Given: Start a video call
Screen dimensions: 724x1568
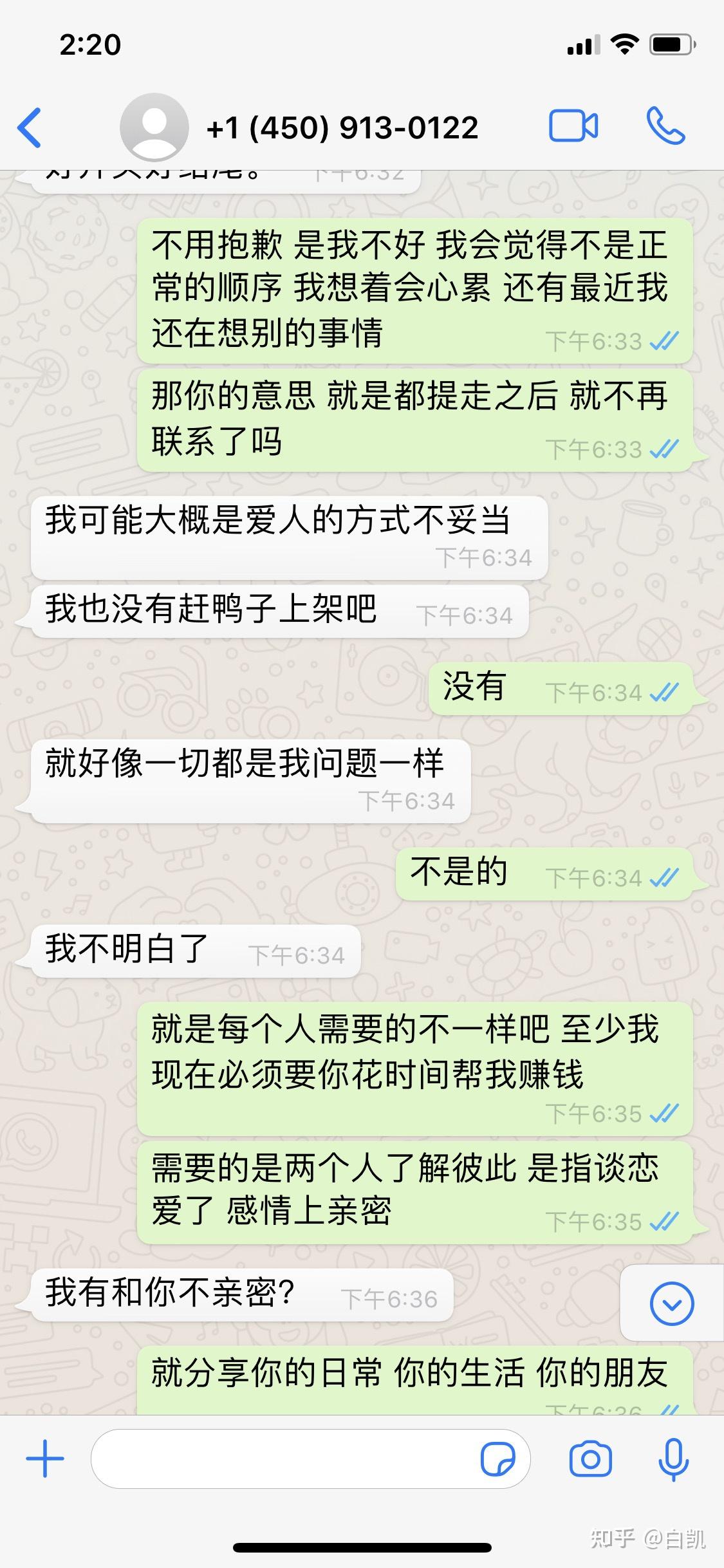Looking at the screenshot, I should (573, 126).
